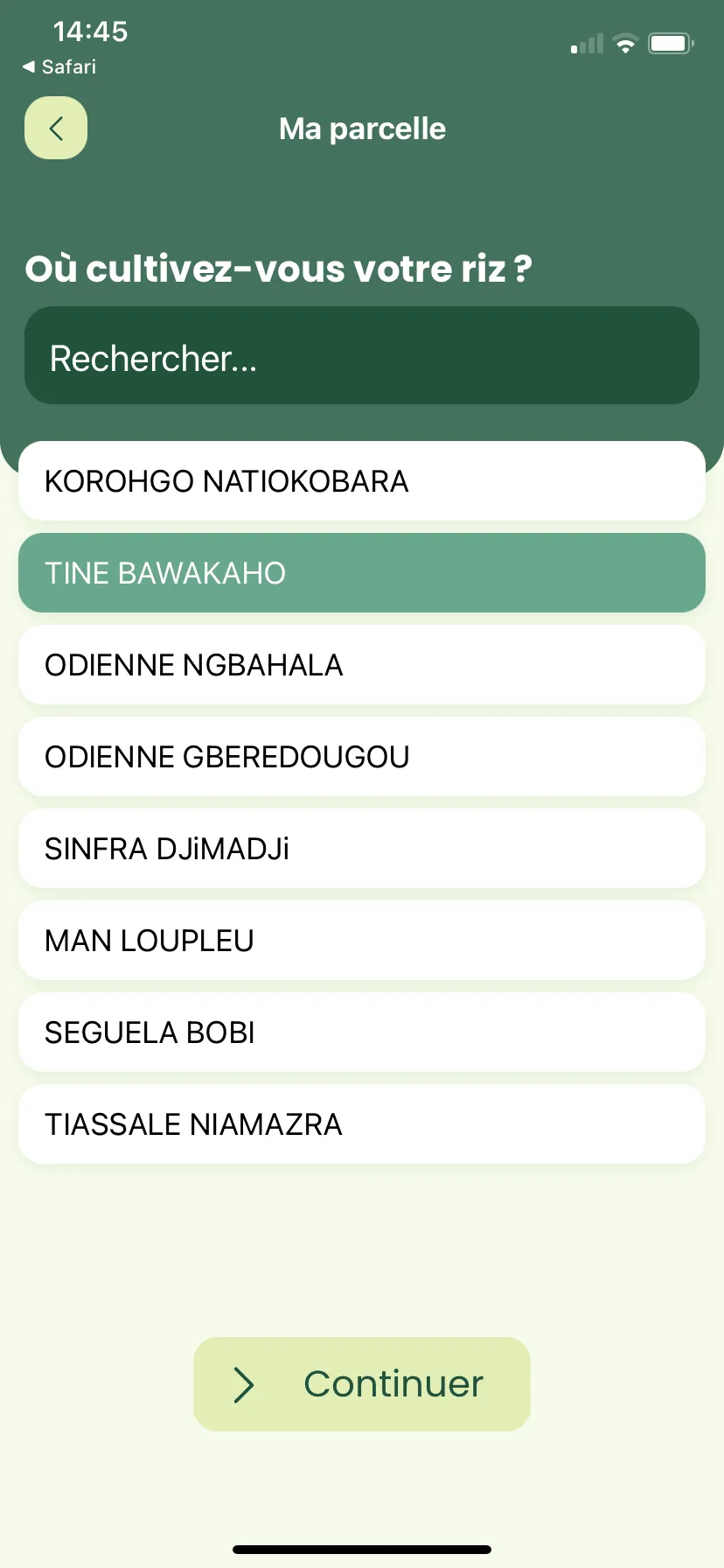Viewport: 724px width, 1568px height.
Task: Return to Safari via status bar link
Action: point(59,66)
